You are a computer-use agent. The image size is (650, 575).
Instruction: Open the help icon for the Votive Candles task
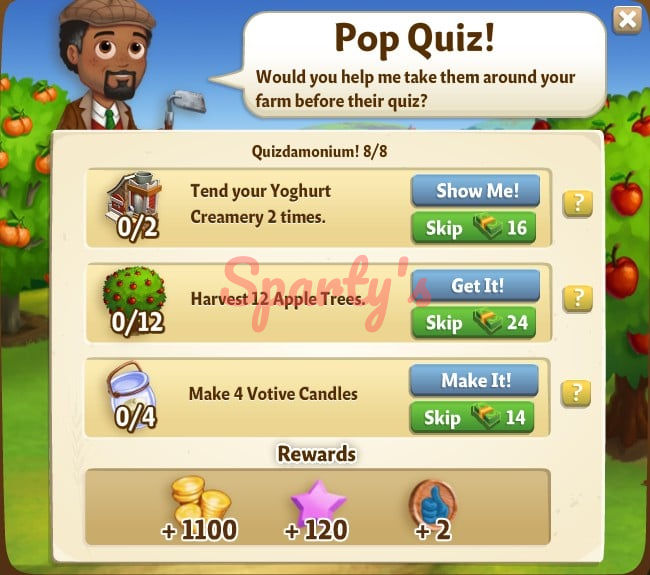(577, 393)
